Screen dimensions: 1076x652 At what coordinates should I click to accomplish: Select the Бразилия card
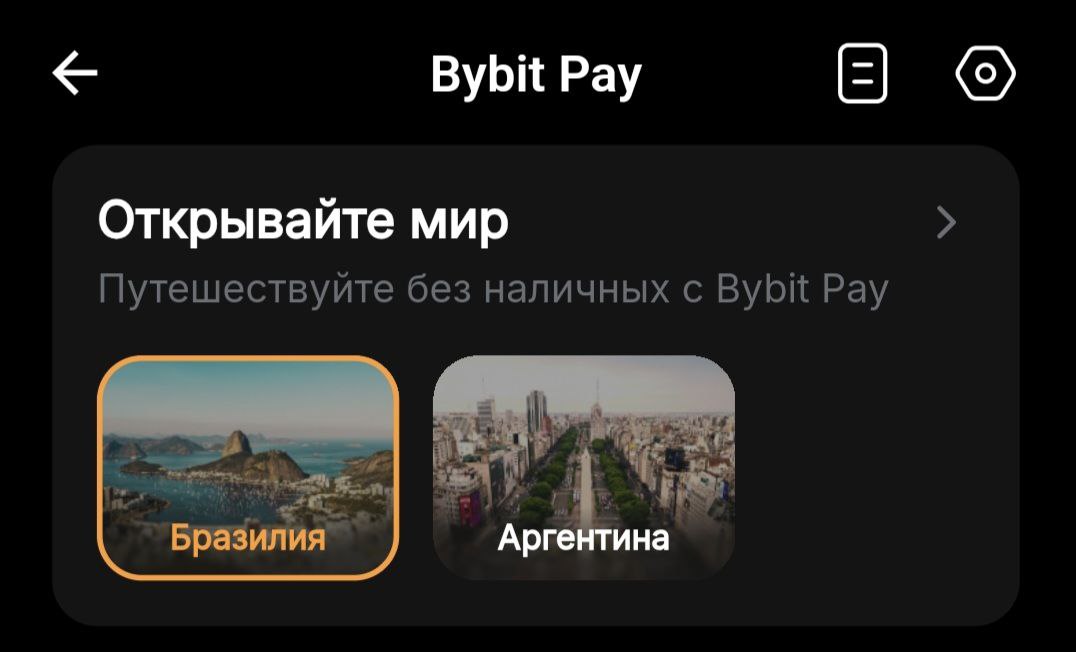click(x=248, y=467)
